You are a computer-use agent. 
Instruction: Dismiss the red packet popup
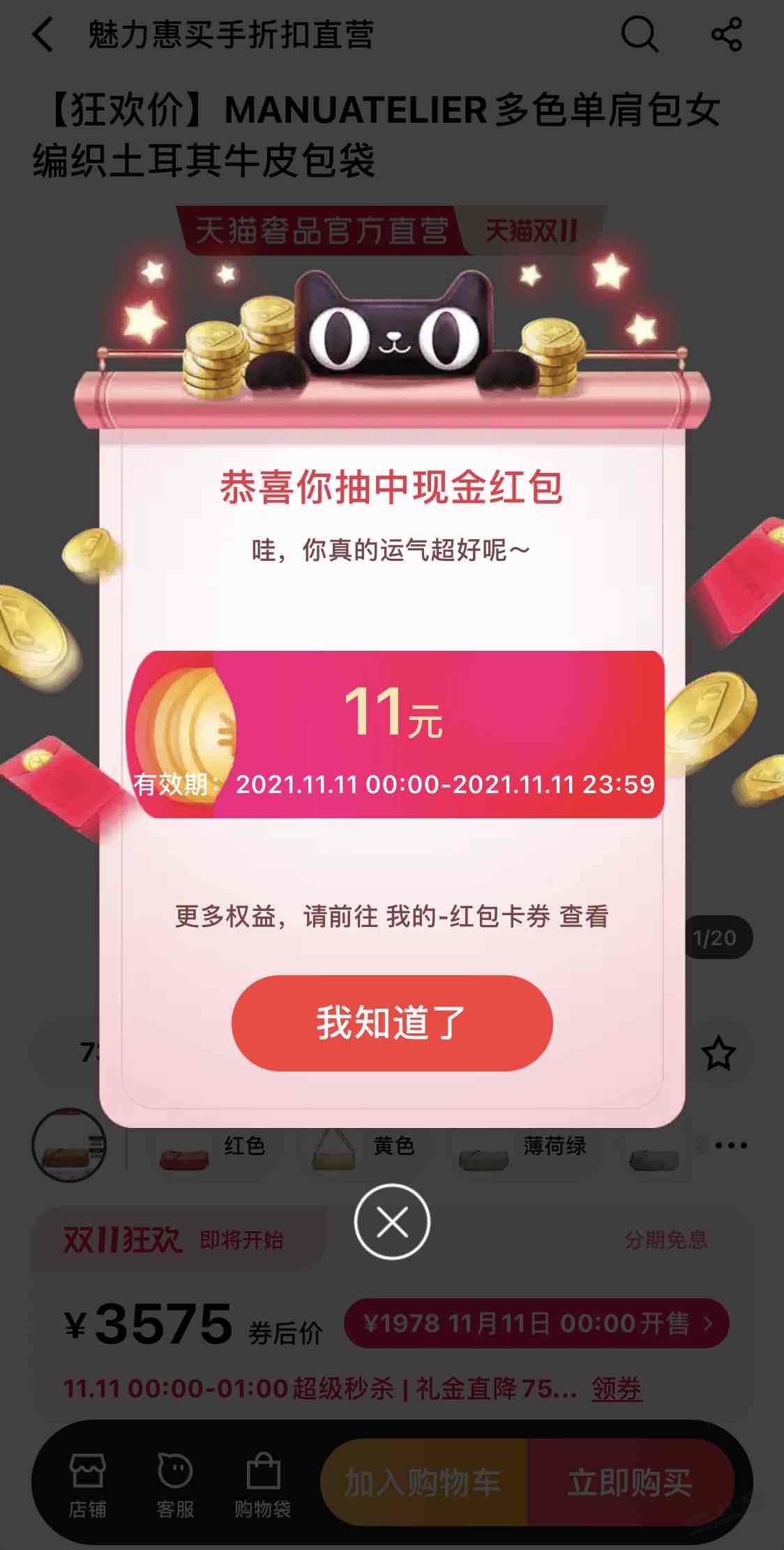pos(391,1222)
